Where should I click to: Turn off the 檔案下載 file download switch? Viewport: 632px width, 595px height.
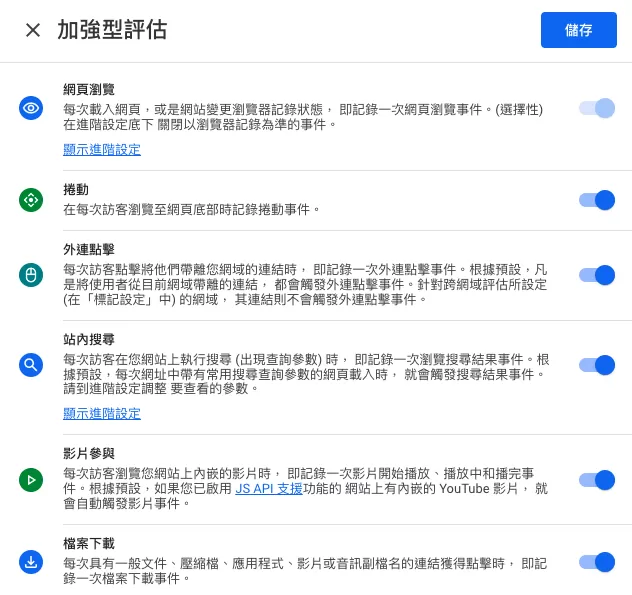tap(597, 562)
